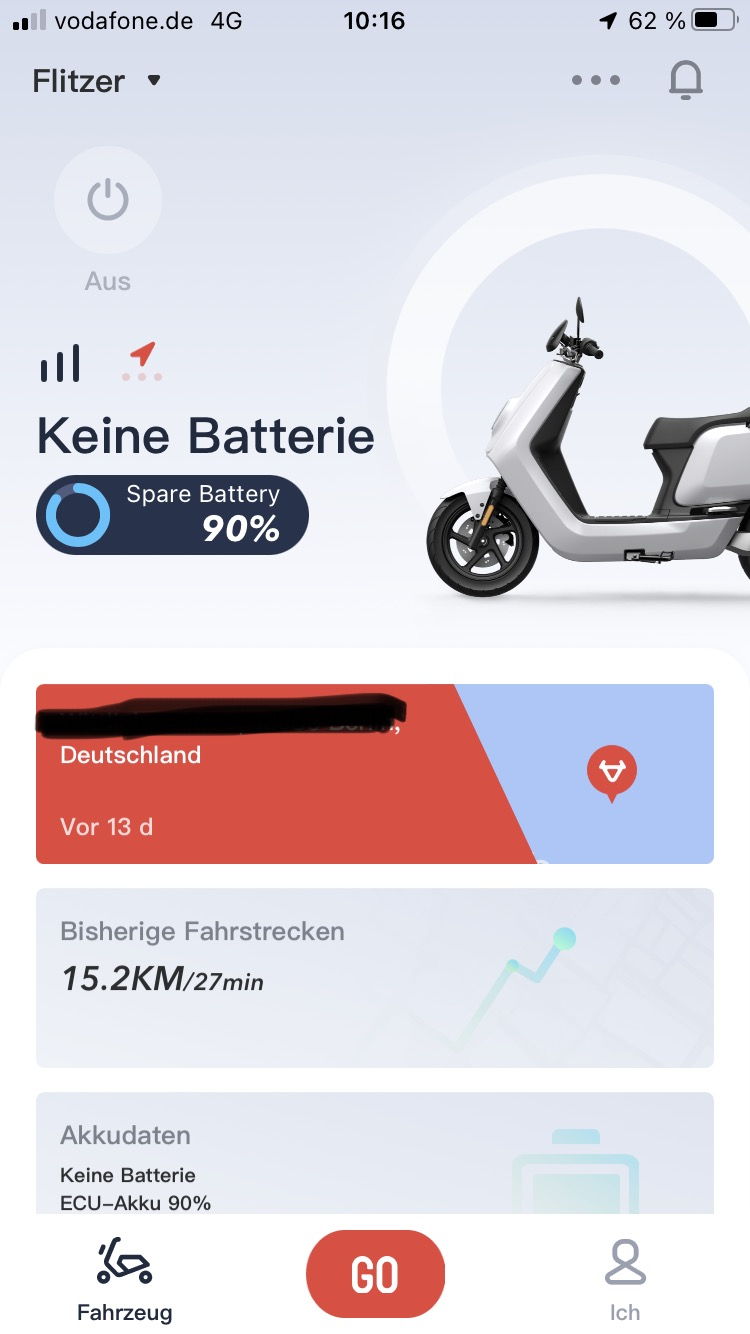Tap the red GO button

[x=375, y=1274]
